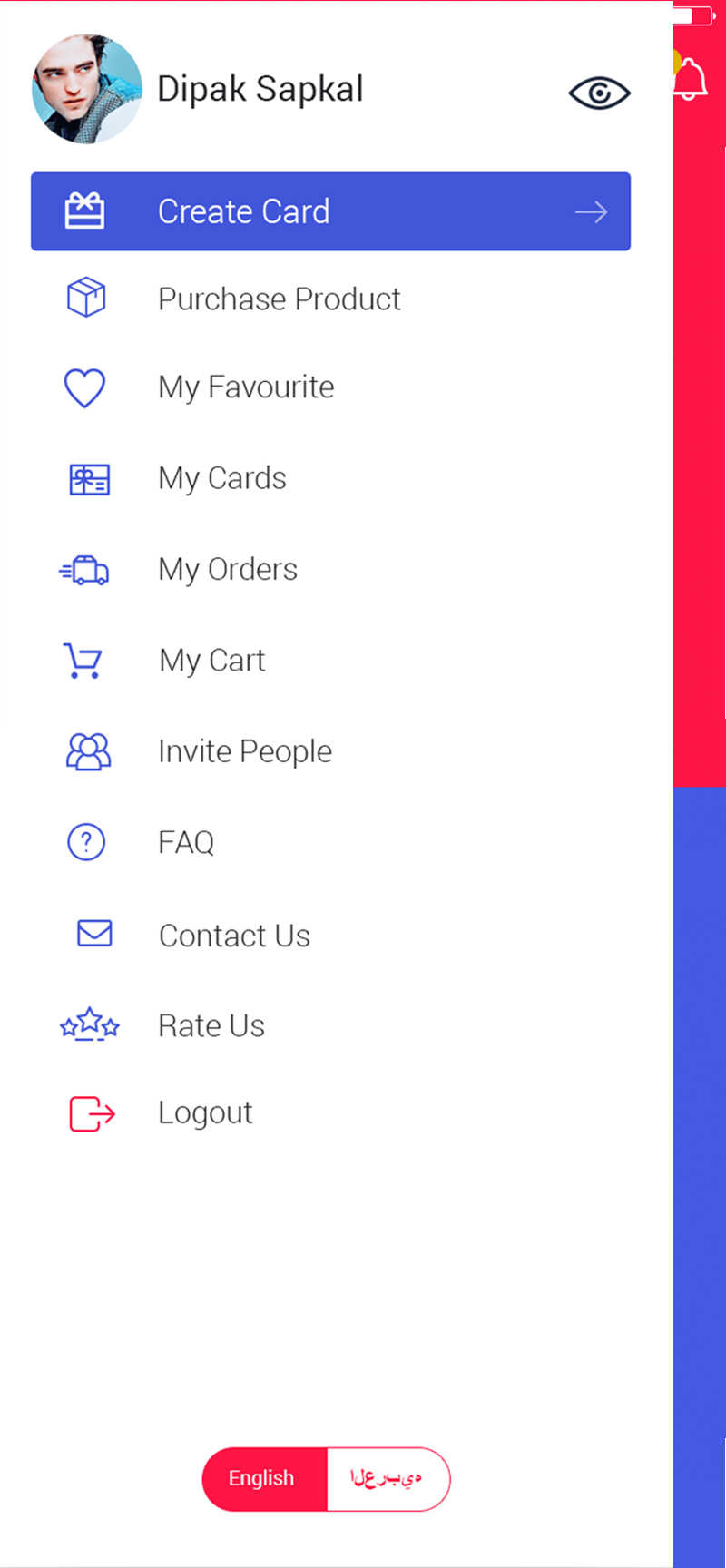
Task: Switch language to Arabic
Action: (388, 1478)
